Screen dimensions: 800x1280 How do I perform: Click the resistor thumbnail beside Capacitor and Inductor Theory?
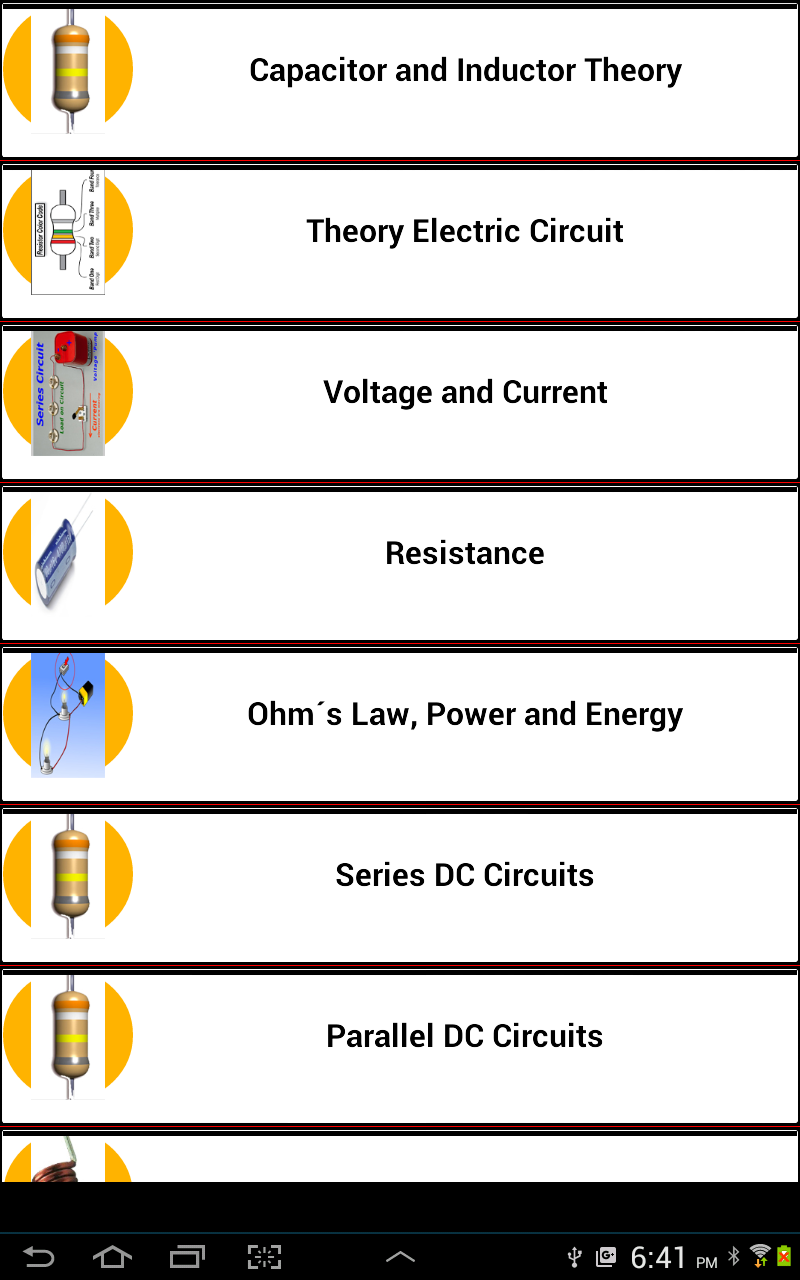click(68, 70)
